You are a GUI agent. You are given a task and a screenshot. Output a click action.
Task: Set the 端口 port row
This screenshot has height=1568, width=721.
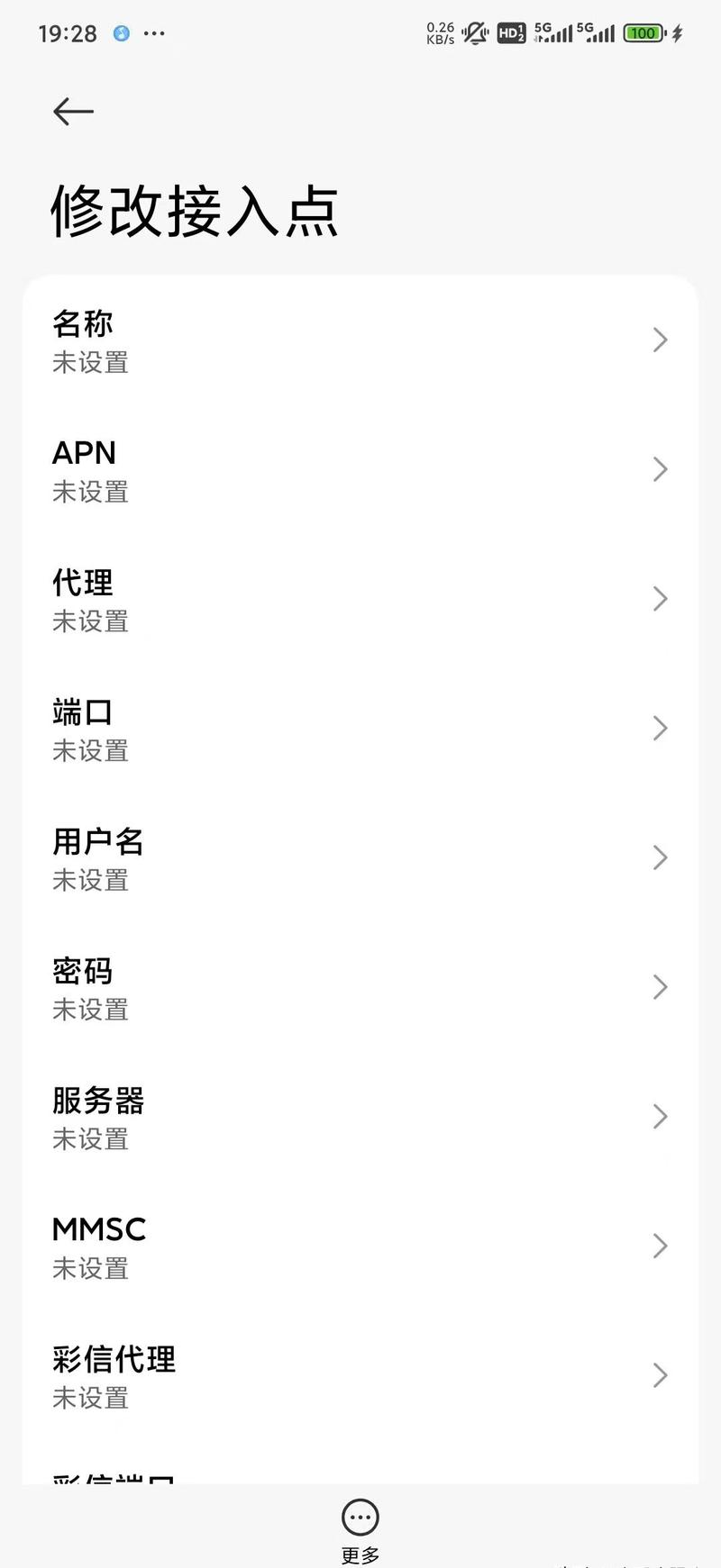pyautogui.click(x=360, y=729)
